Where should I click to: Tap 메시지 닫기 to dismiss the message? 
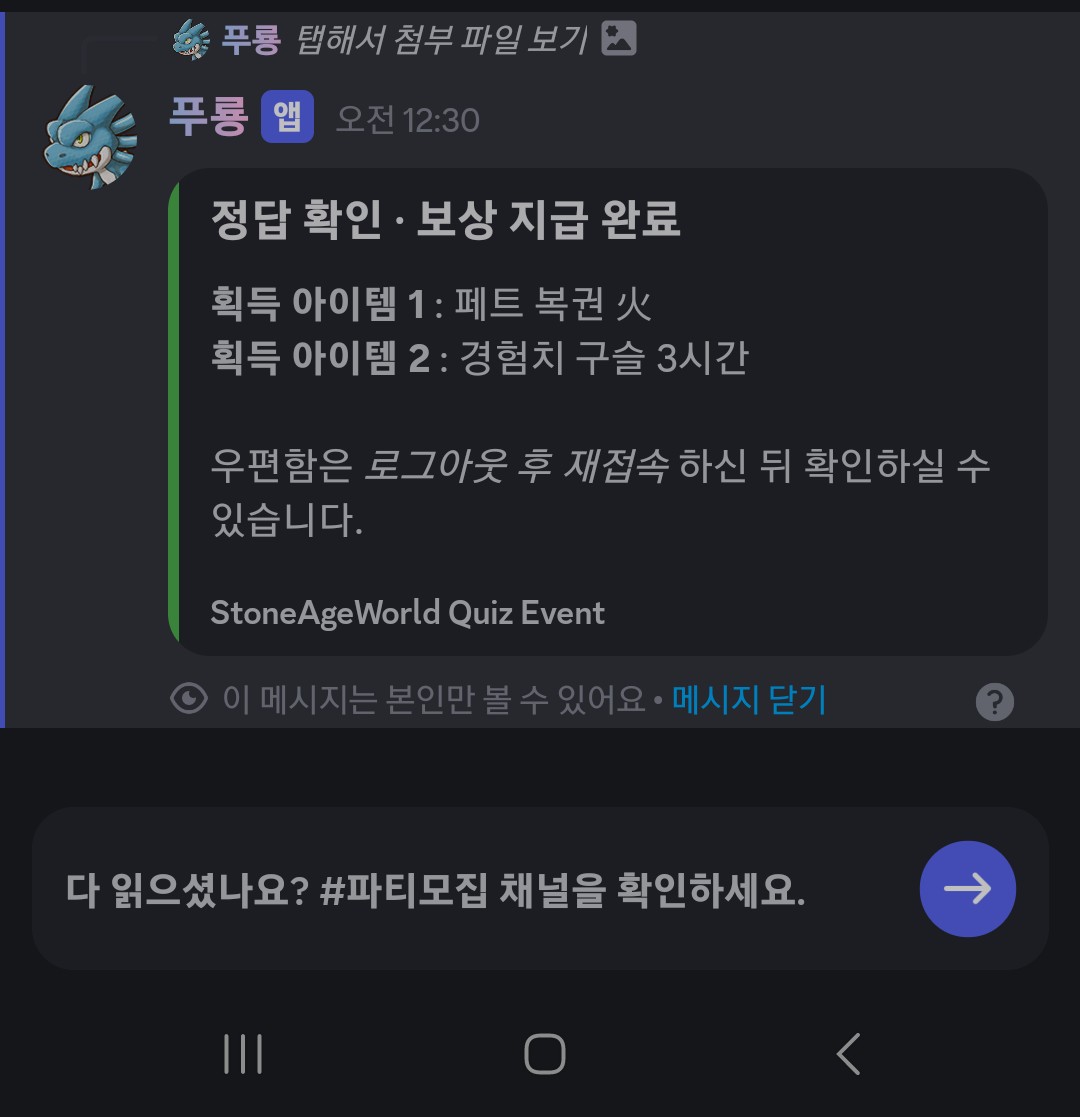749,700
